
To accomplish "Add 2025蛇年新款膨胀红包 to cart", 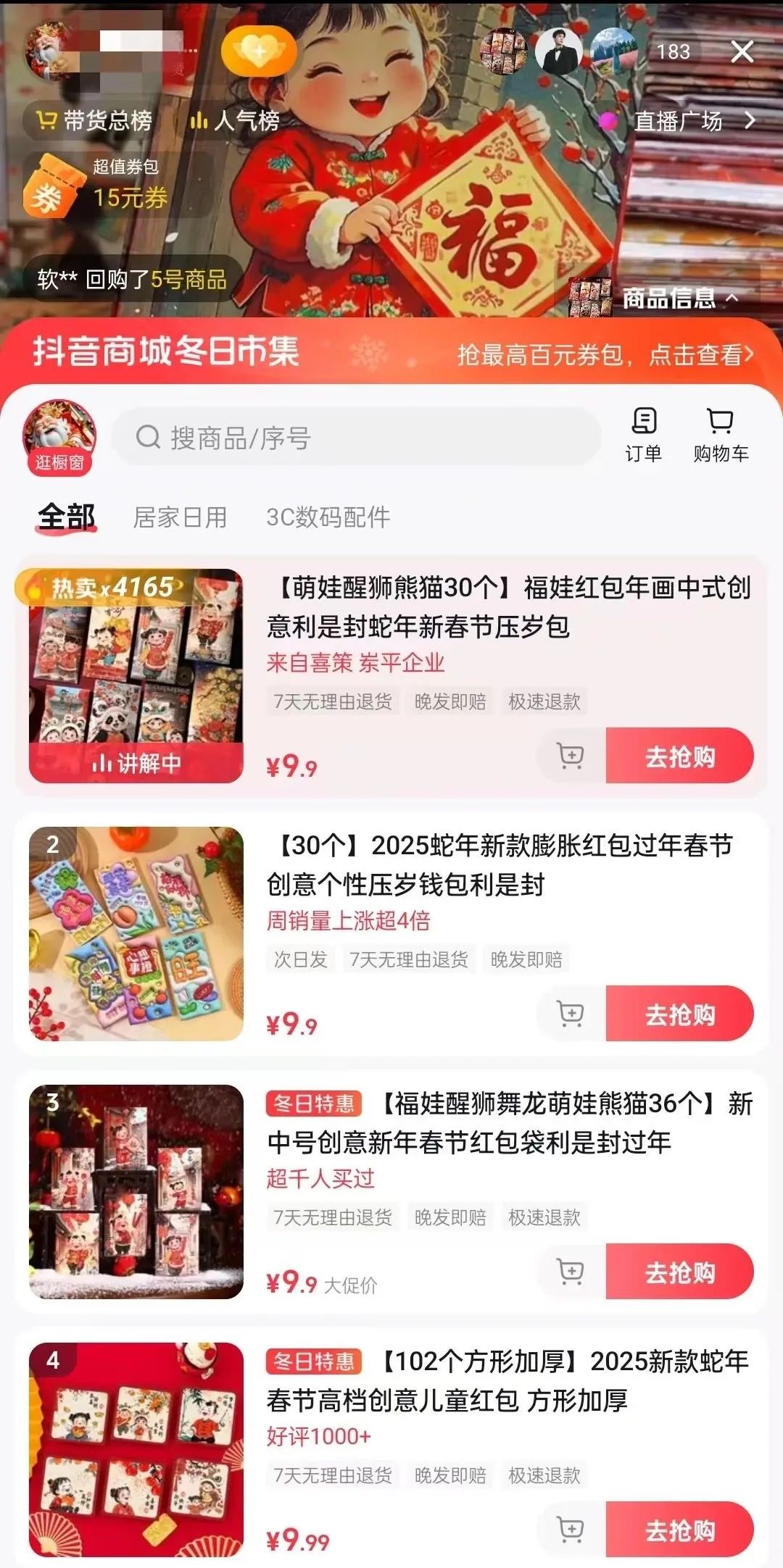I will point(571,1014).
